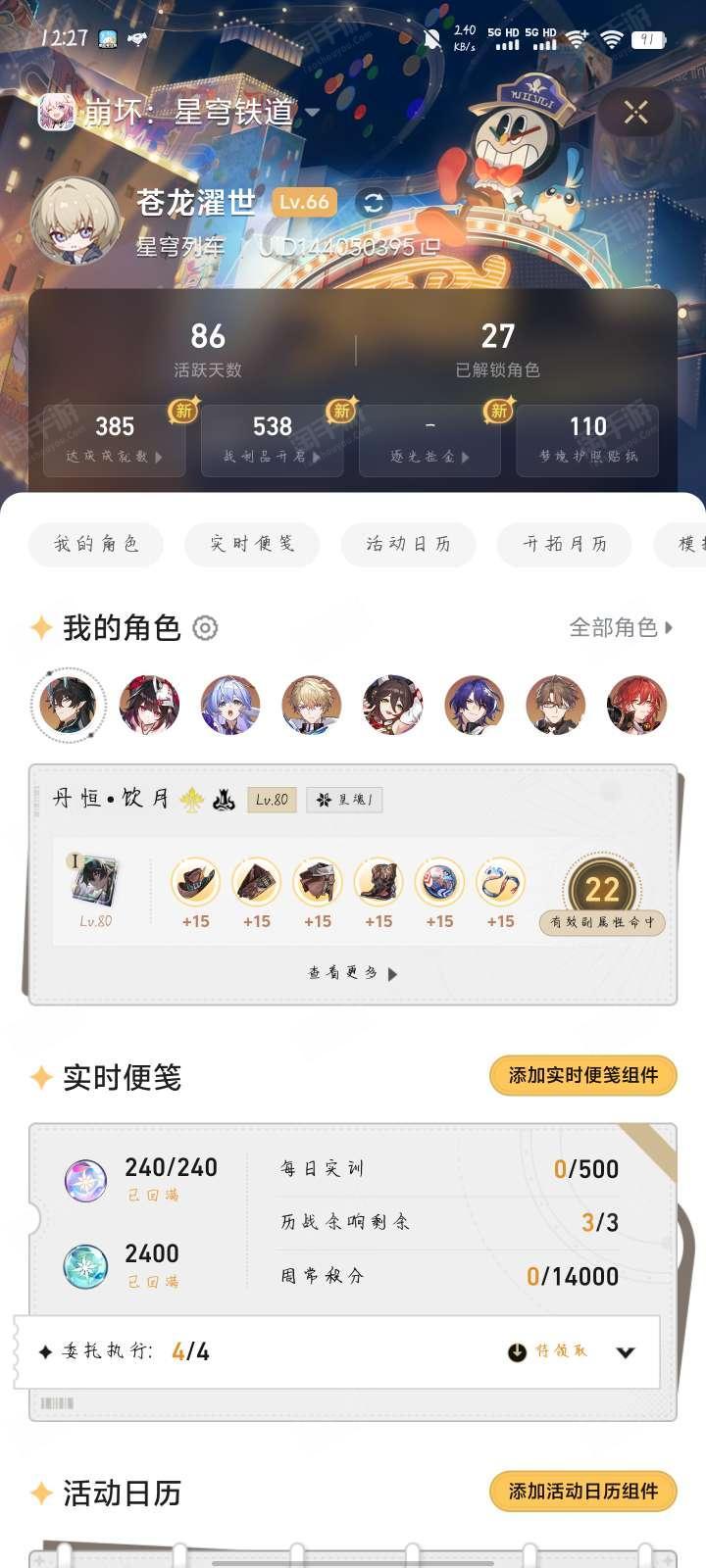Open the 385 achievements stat

[x=115, y=440]
